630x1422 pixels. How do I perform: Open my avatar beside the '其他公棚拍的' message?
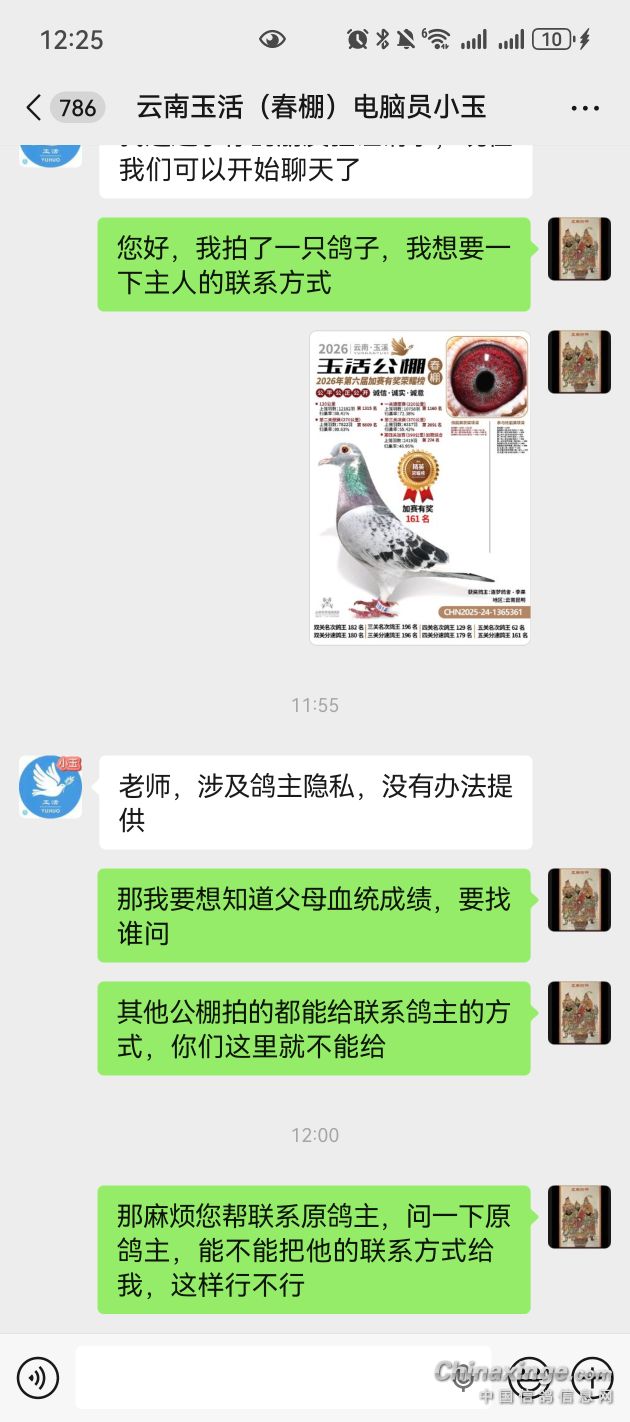point(579,1013)
